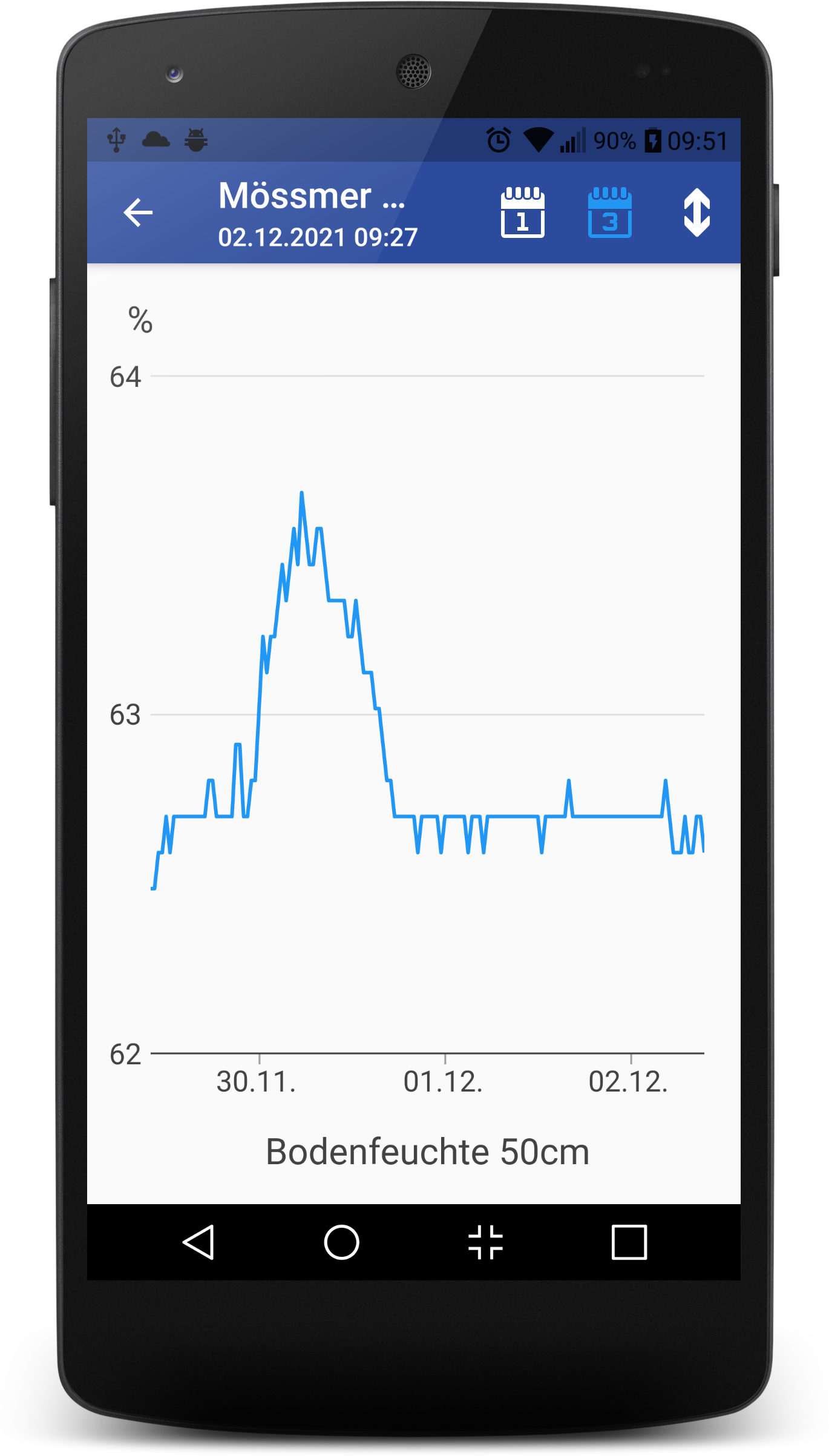Viewport: 829px width, 1456px height.
Task: Go back using the app bar arrow
Action: tap(138, 212)
